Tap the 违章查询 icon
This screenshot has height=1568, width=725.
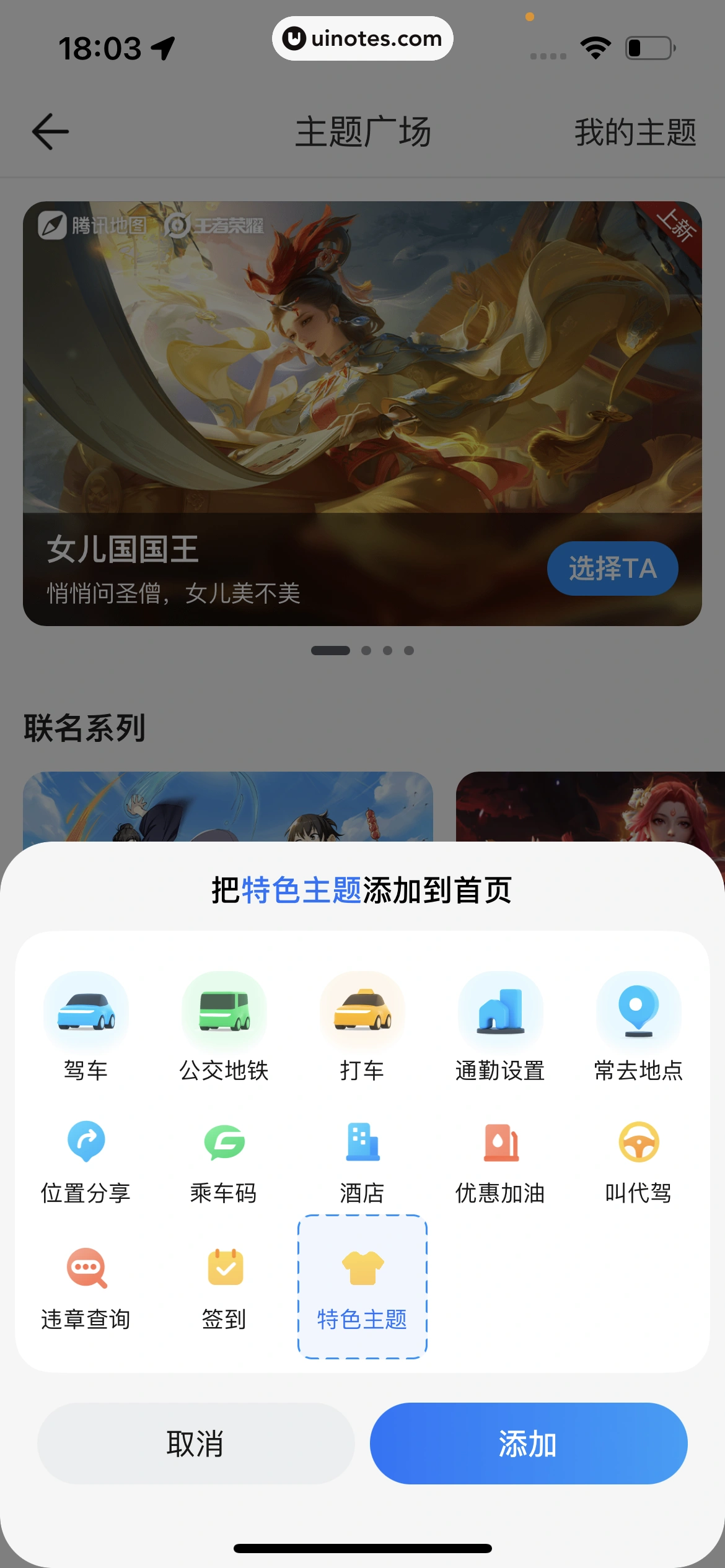(86, 1268)
